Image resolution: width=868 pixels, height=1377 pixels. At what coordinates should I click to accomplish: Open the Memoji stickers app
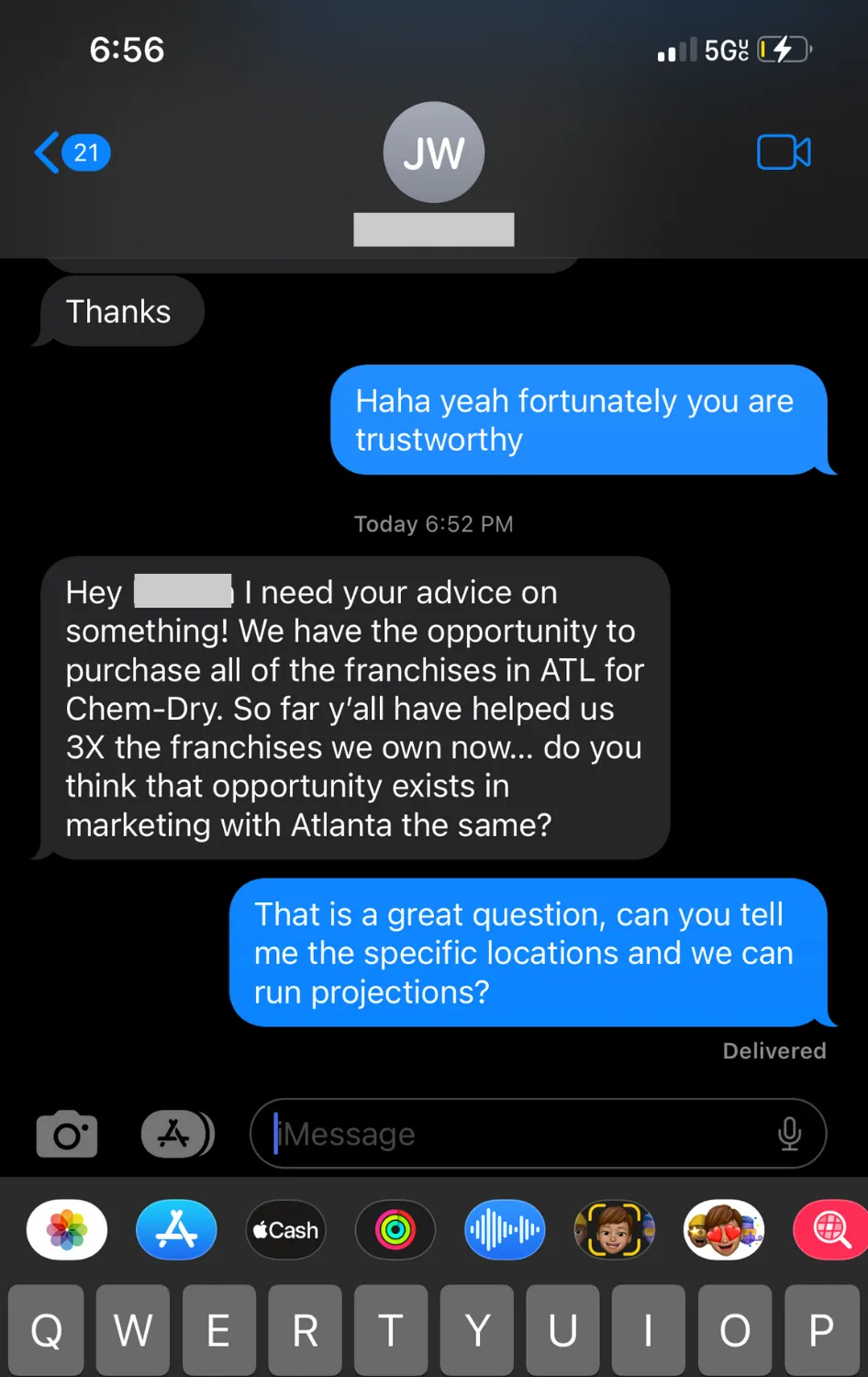coord(614,1230)
